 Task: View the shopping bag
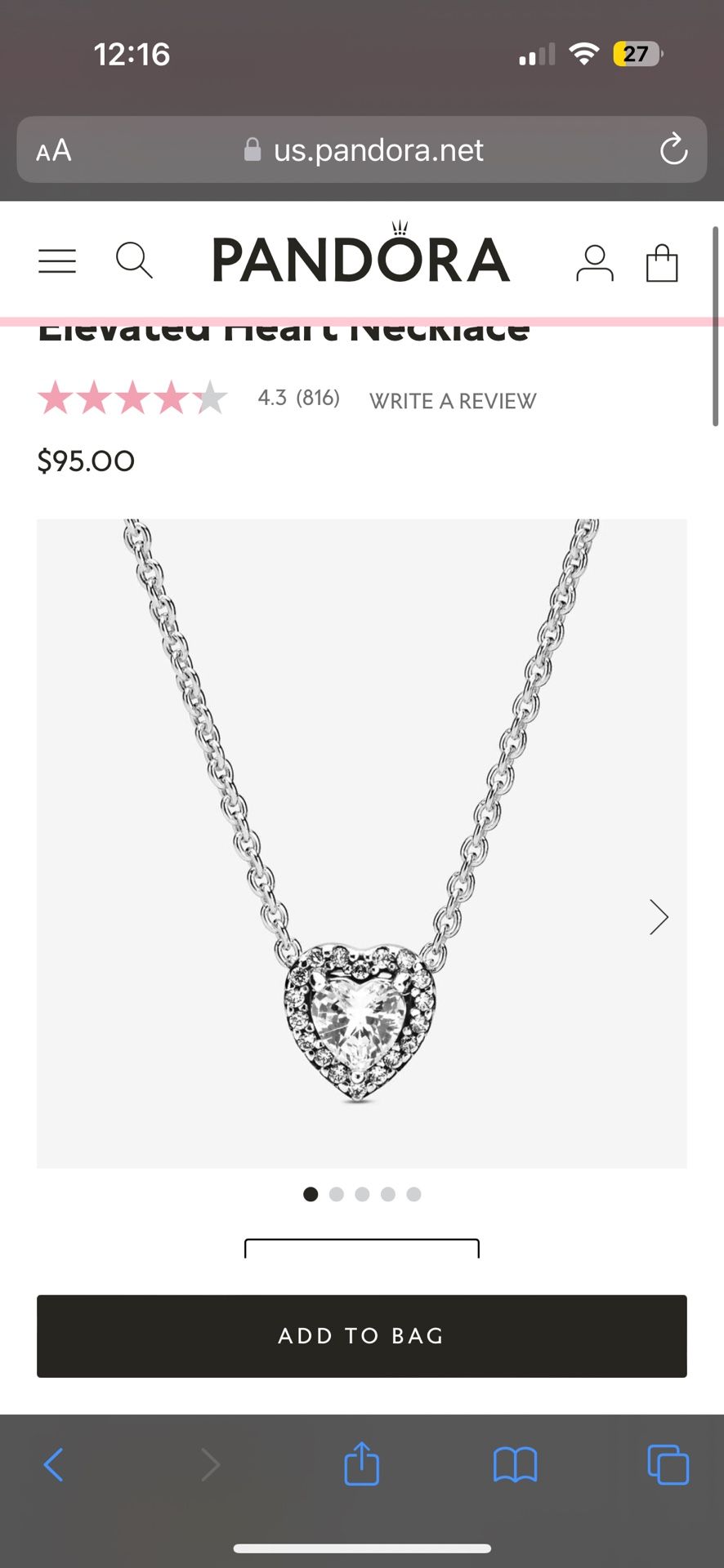(x=662, y=263)
